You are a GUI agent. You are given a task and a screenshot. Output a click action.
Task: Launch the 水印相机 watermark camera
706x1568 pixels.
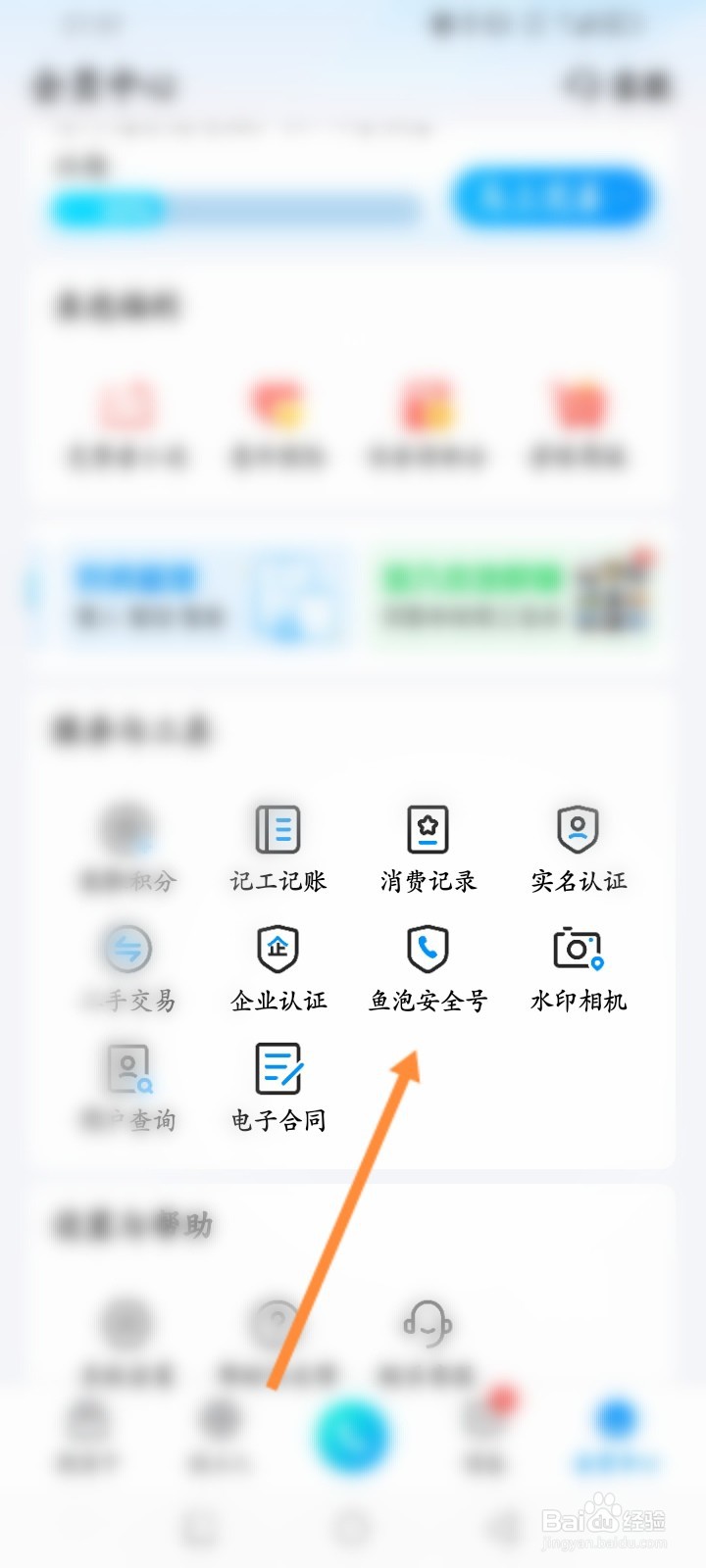(577, 948)
